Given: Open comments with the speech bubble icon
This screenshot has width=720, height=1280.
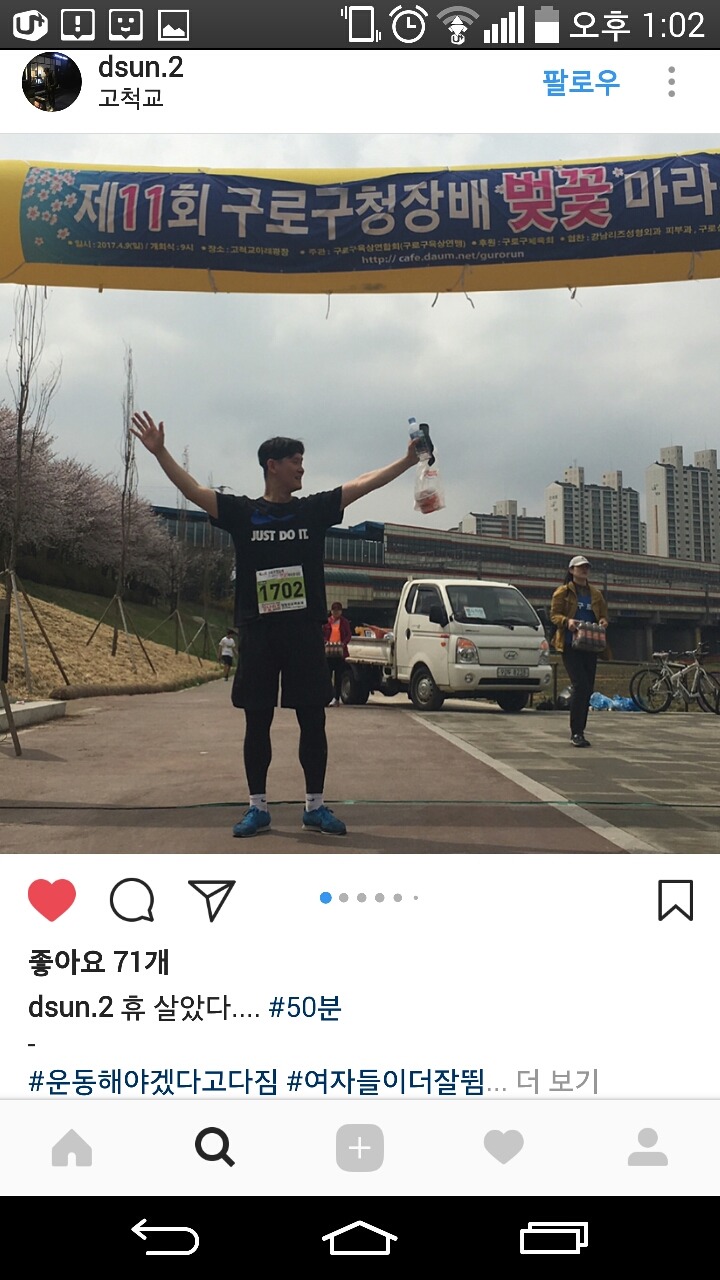Looking at the screenshot, I should 132,900.
